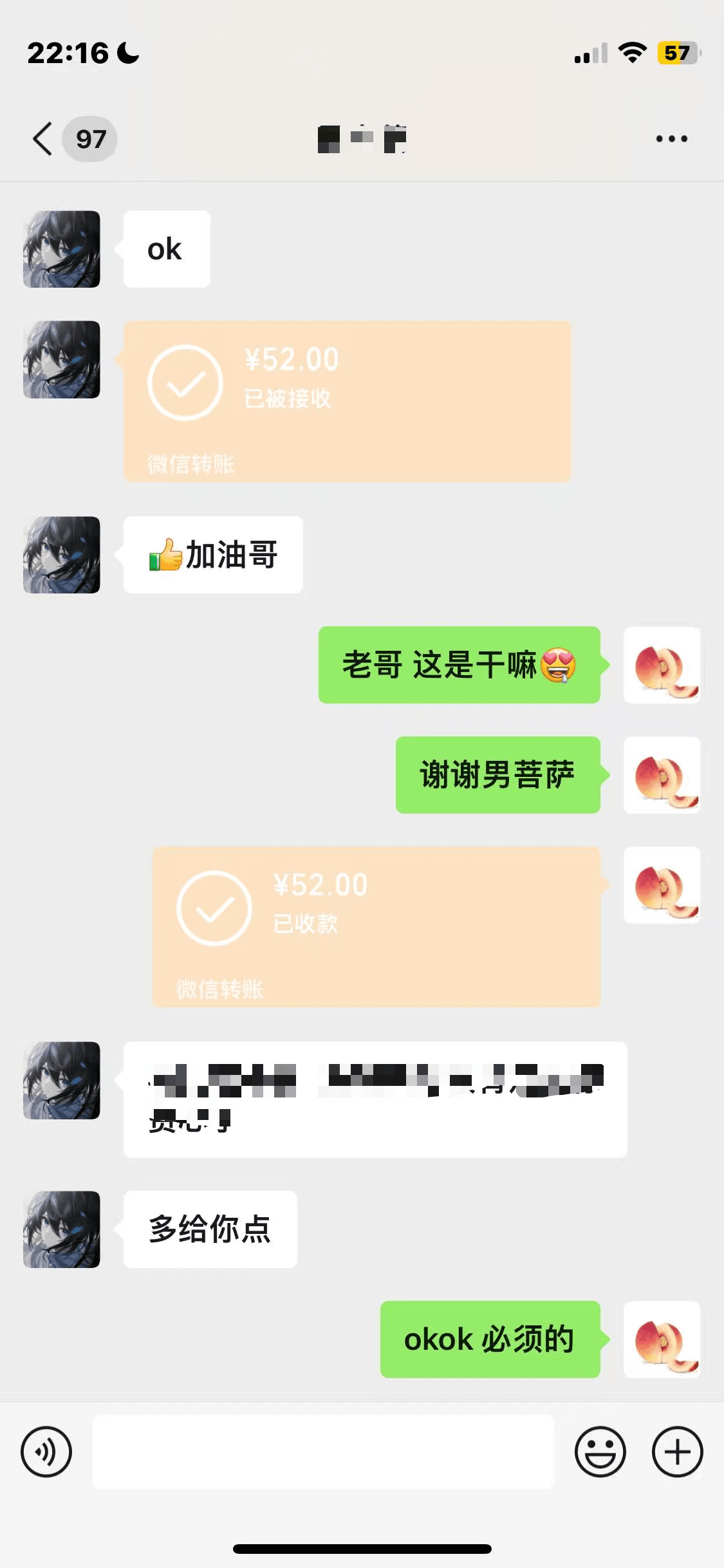The image size is (724, 1568).
Task: Open my avatar beside 谢谢男菩萨
Action: click(662, 775)
